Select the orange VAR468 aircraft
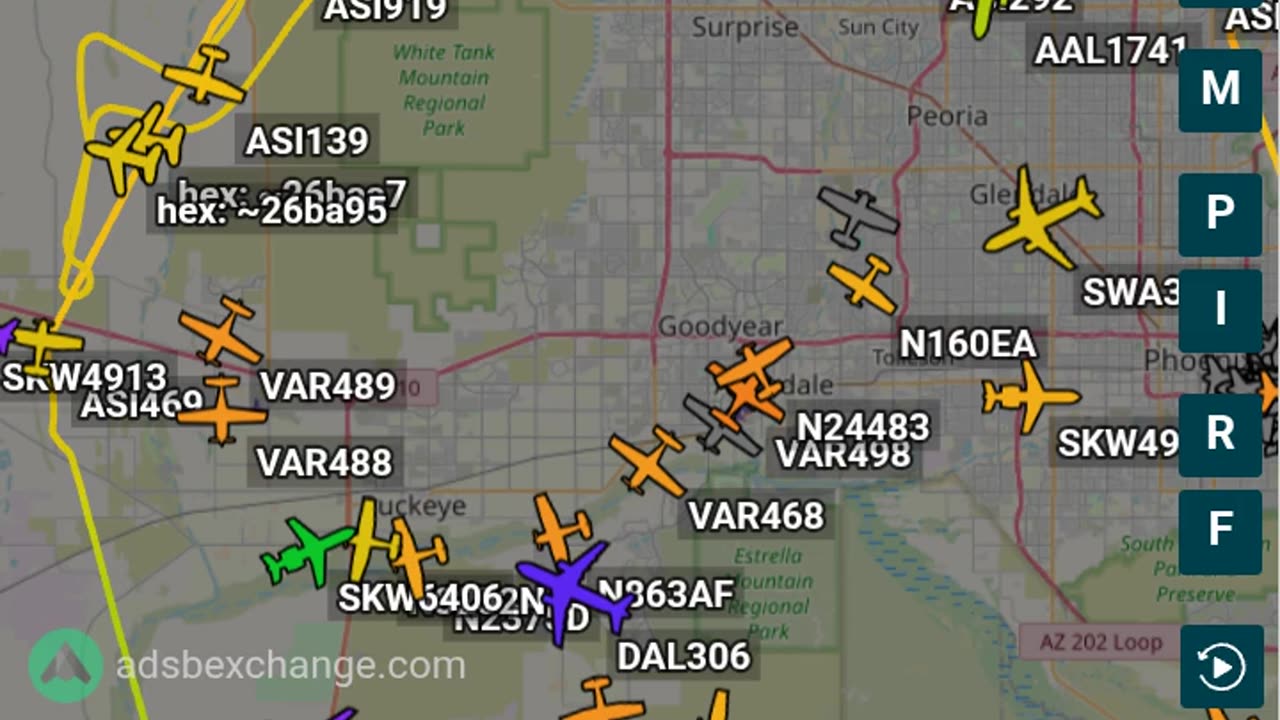The width and height of the screenshot is (1280, 720). tap(649, 461)
